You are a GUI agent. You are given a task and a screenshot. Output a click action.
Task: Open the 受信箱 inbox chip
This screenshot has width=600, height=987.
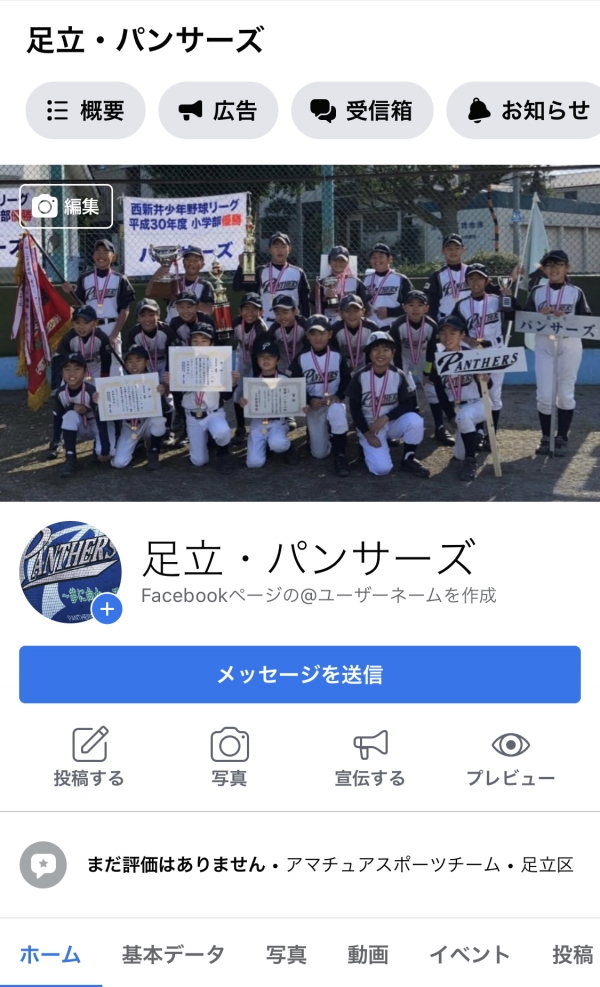362,110
